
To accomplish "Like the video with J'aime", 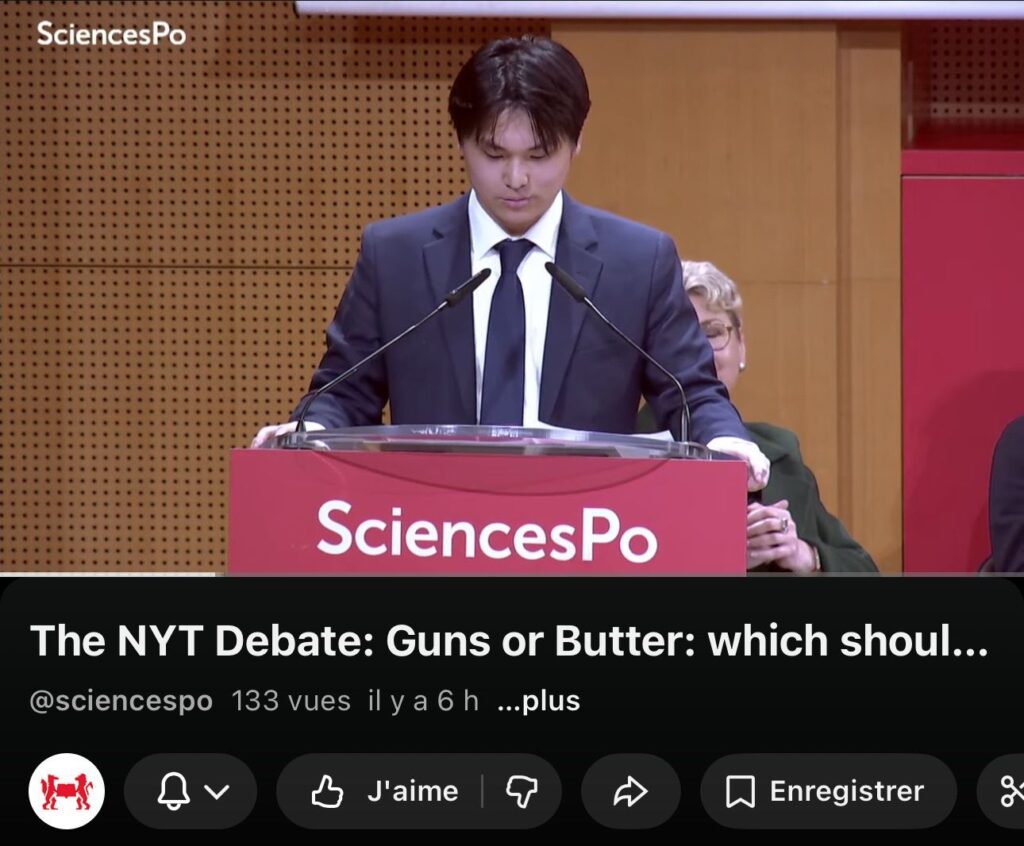I will point(385,792).
